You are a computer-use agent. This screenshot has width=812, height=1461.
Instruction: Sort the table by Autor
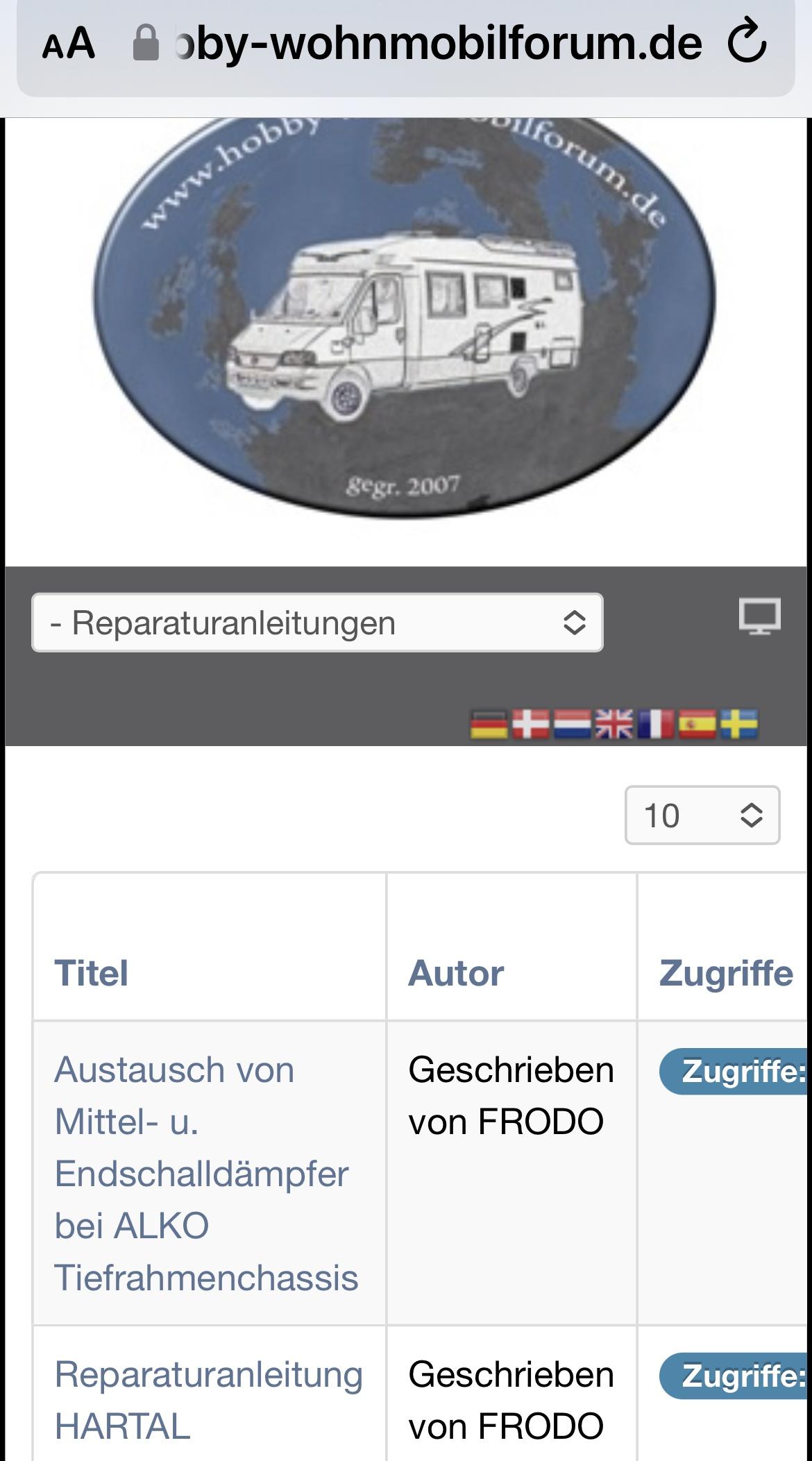click(456, 973)
